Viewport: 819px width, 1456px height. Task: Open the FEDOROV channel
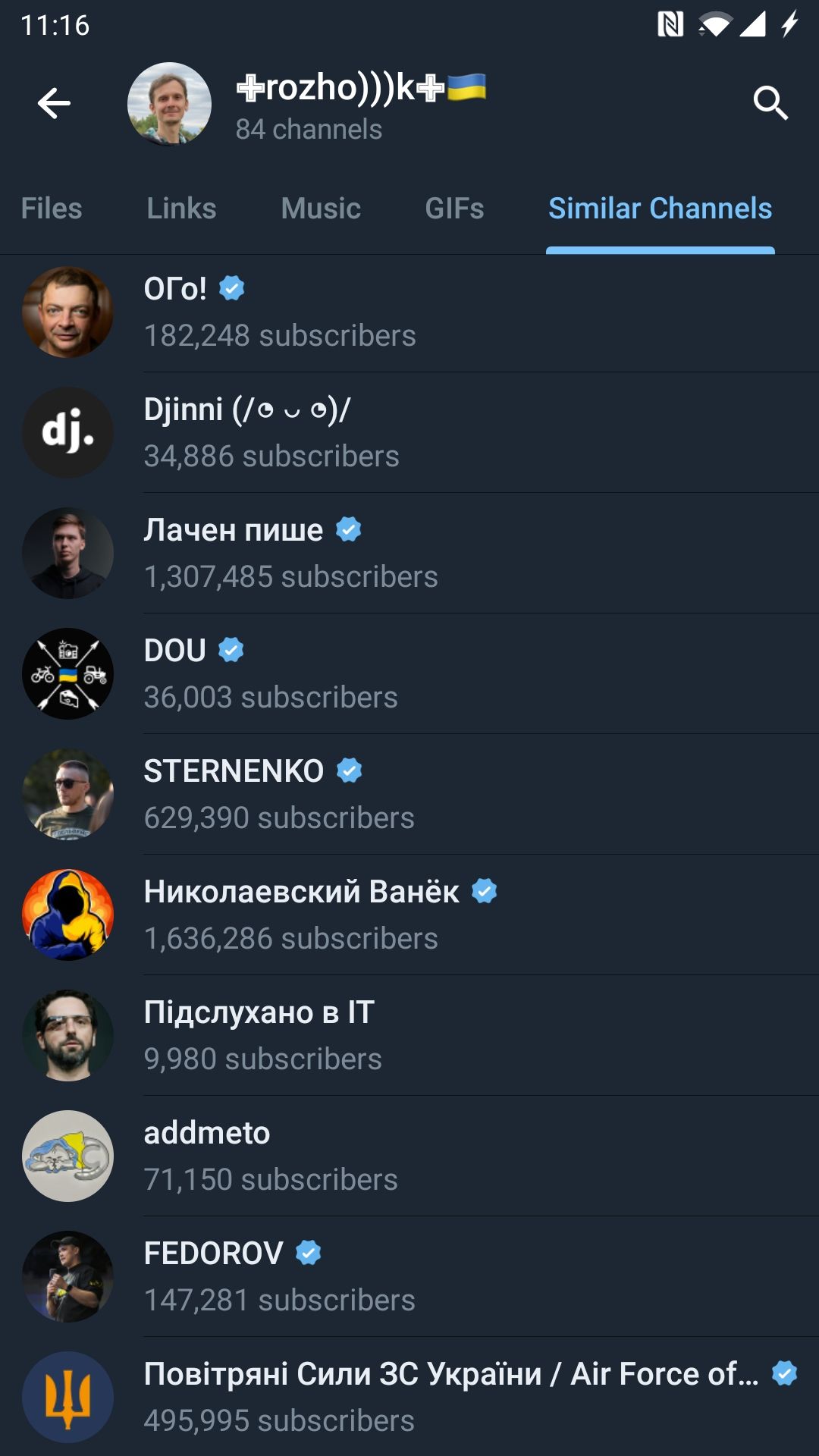coord(409,1276)
